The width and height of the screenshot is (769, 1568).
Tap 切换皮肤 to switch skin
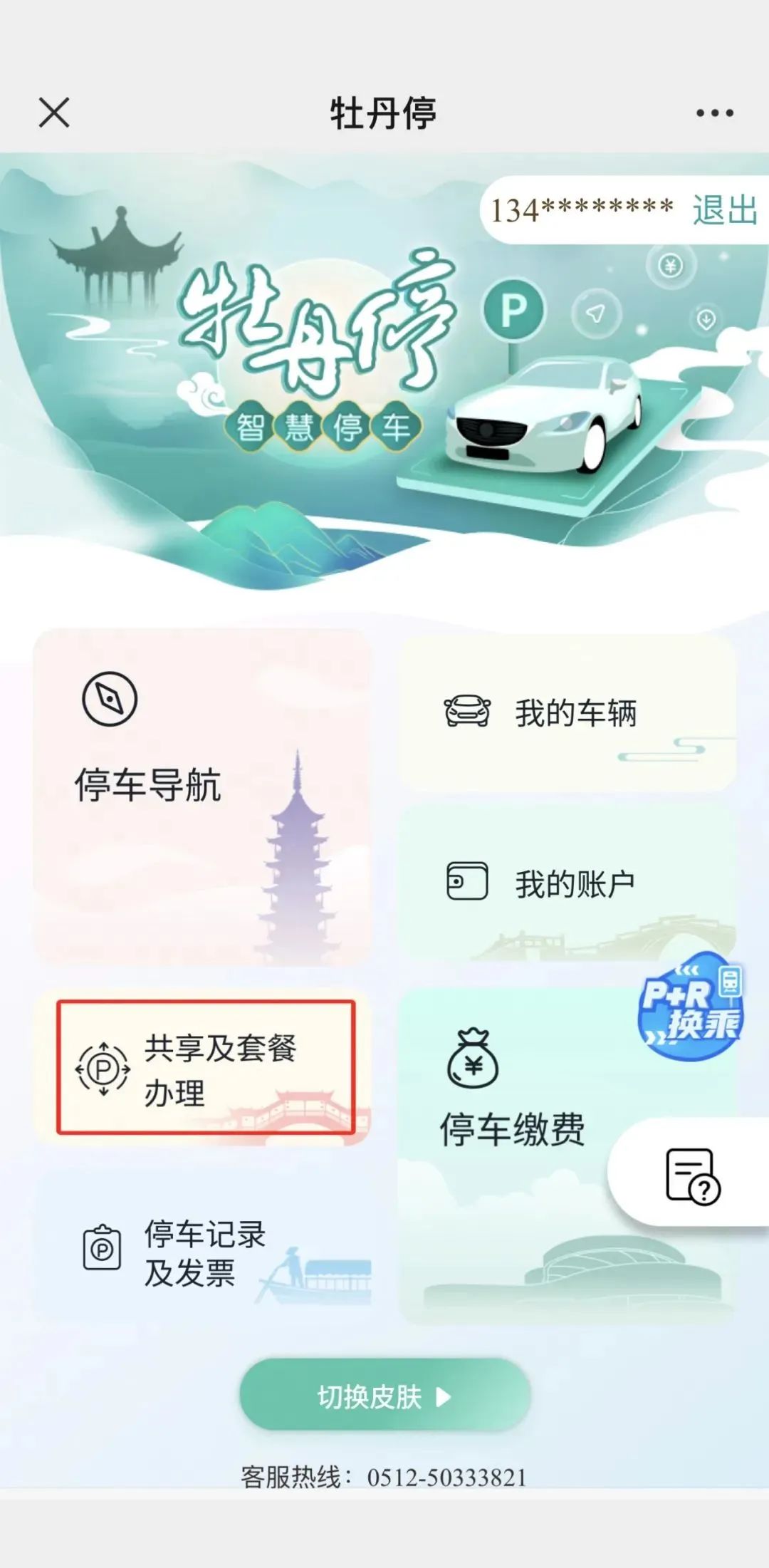pyautogui.click(x=384, y=1396)
